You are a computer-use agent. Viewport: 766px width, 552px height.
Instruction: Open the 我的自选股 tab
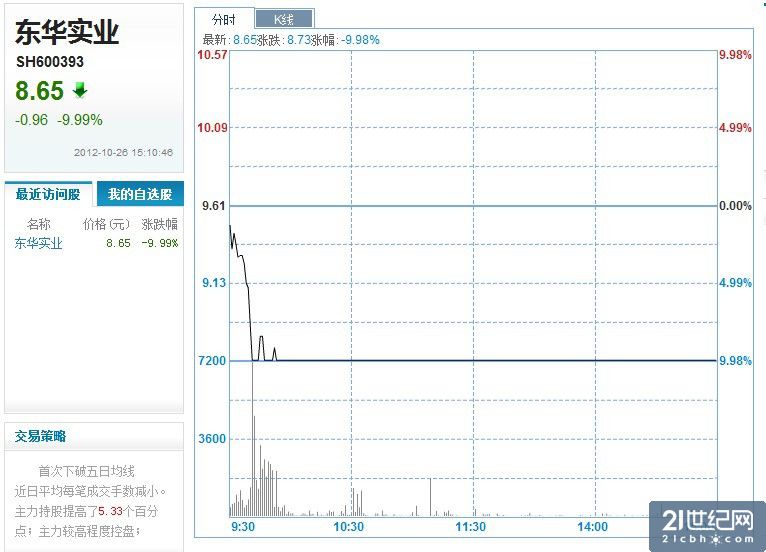coord(140,194)
